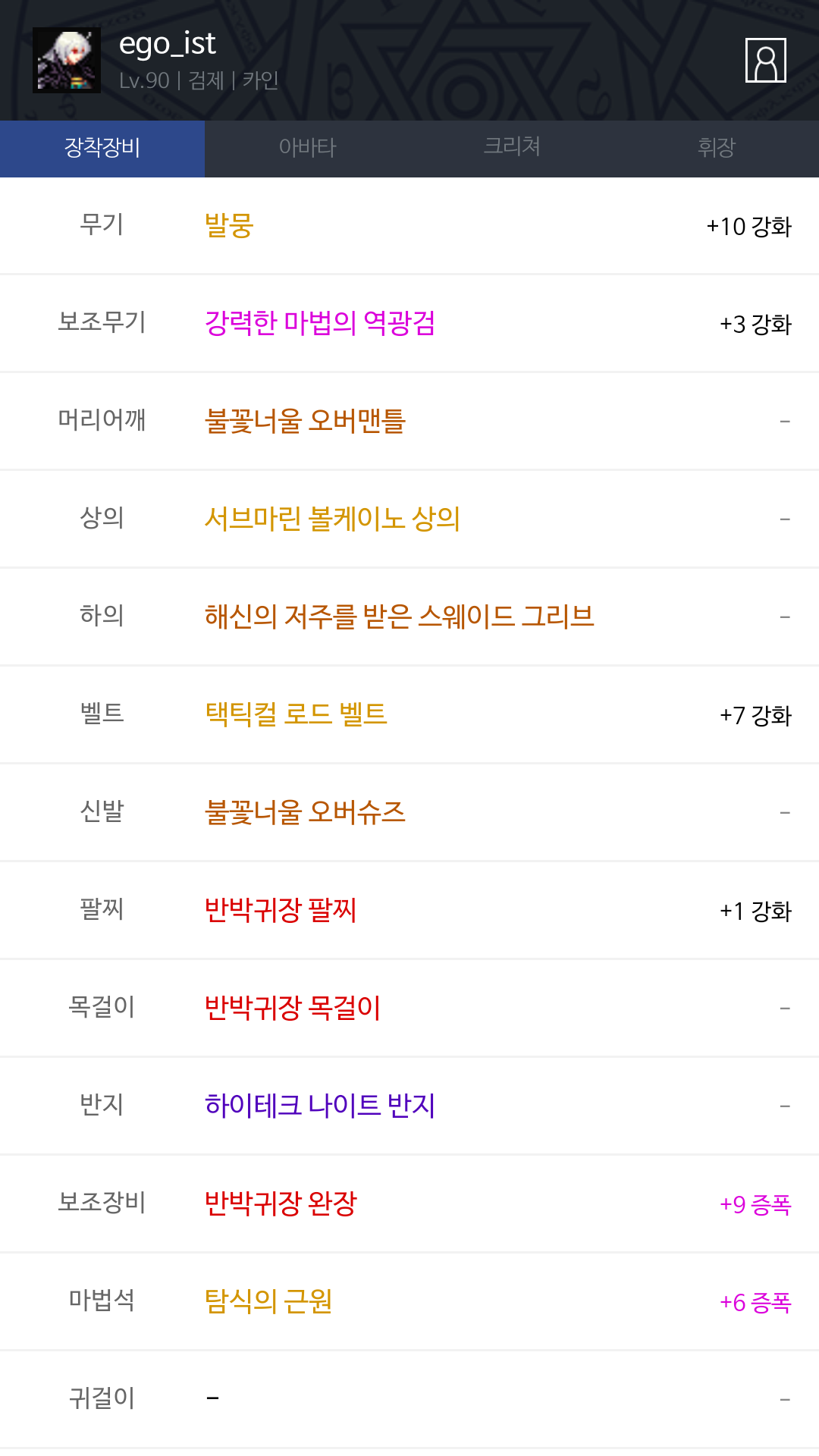Select the 장착장비 tab
The height and width of the screenshot is (1456, 819).
[102, 148]
